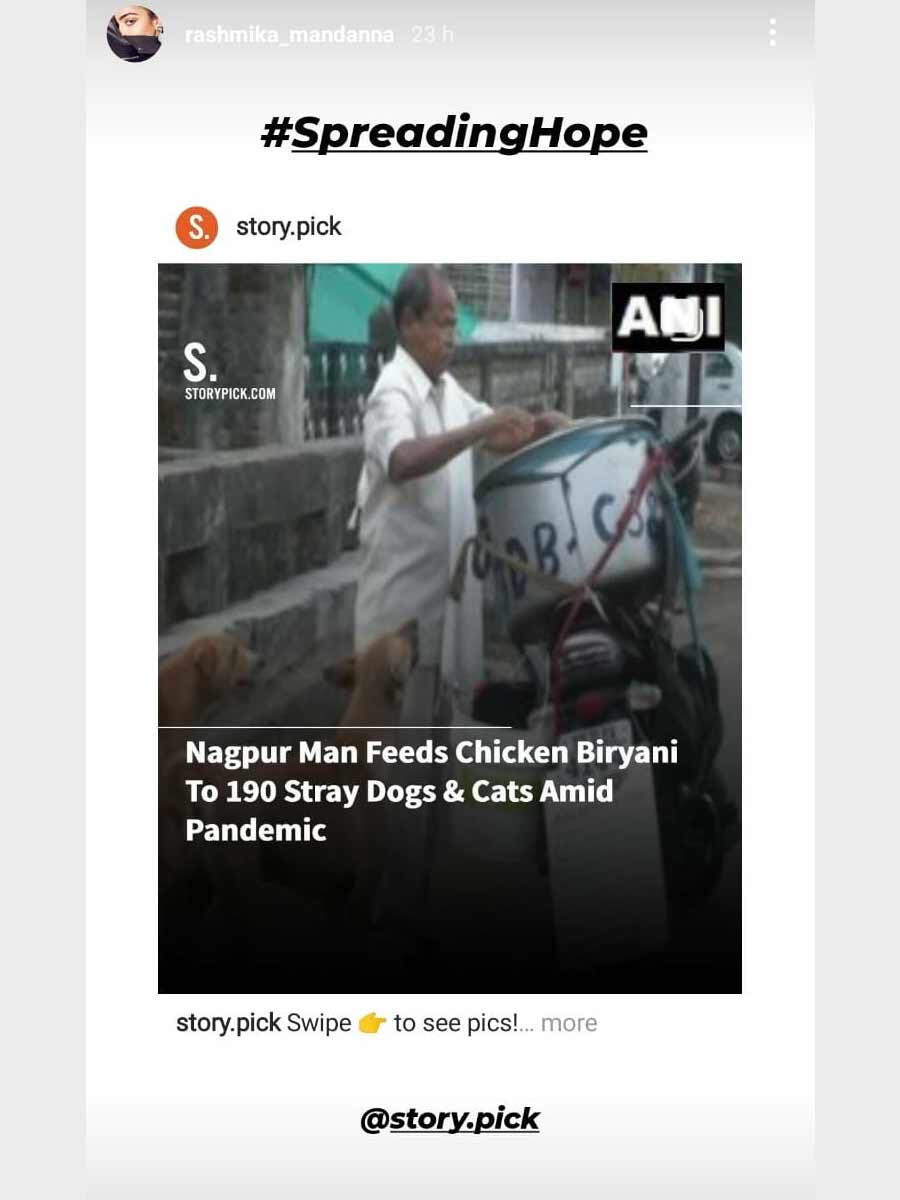The width and height of the screenshot is (900, 1200).
Task: Open the #SpreadingHope hashtag sticker
Action: (454, 133)
